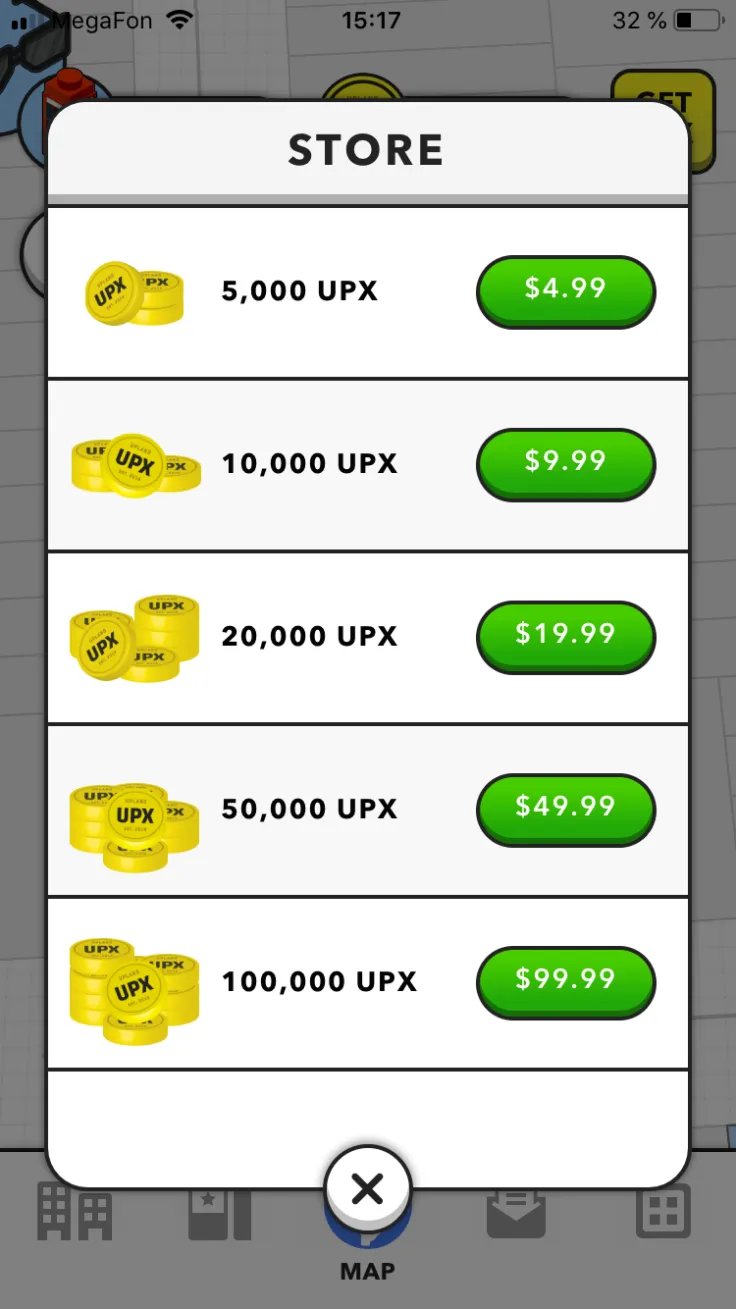The width and height of the screenshot is (736, 1309).
Task: Get 100,000 UPX for $99.99
Action: (565, 980)
